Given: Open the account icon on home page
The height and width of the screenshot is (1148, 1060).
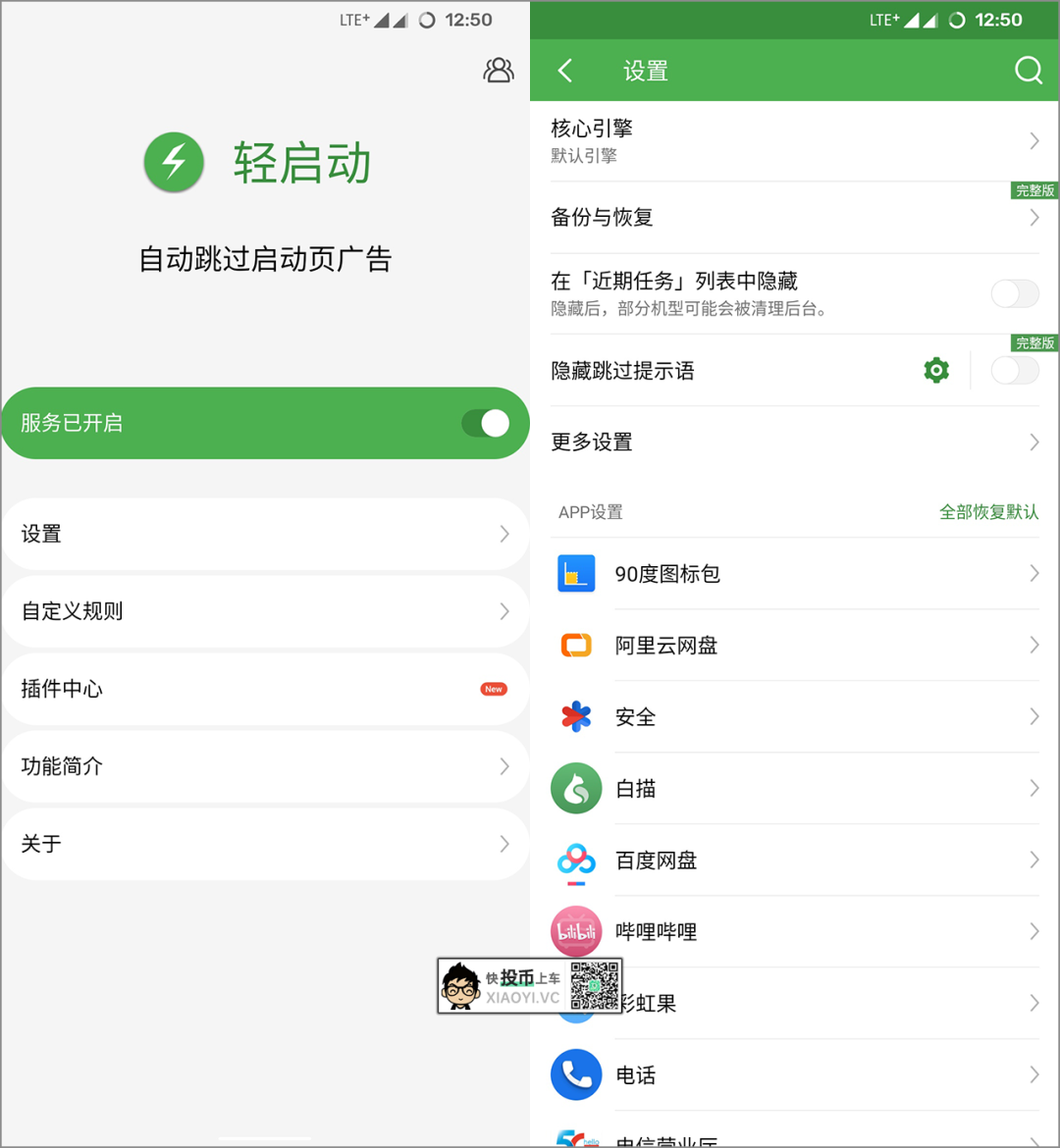Looking at the screenshot, I should (499, 70).
